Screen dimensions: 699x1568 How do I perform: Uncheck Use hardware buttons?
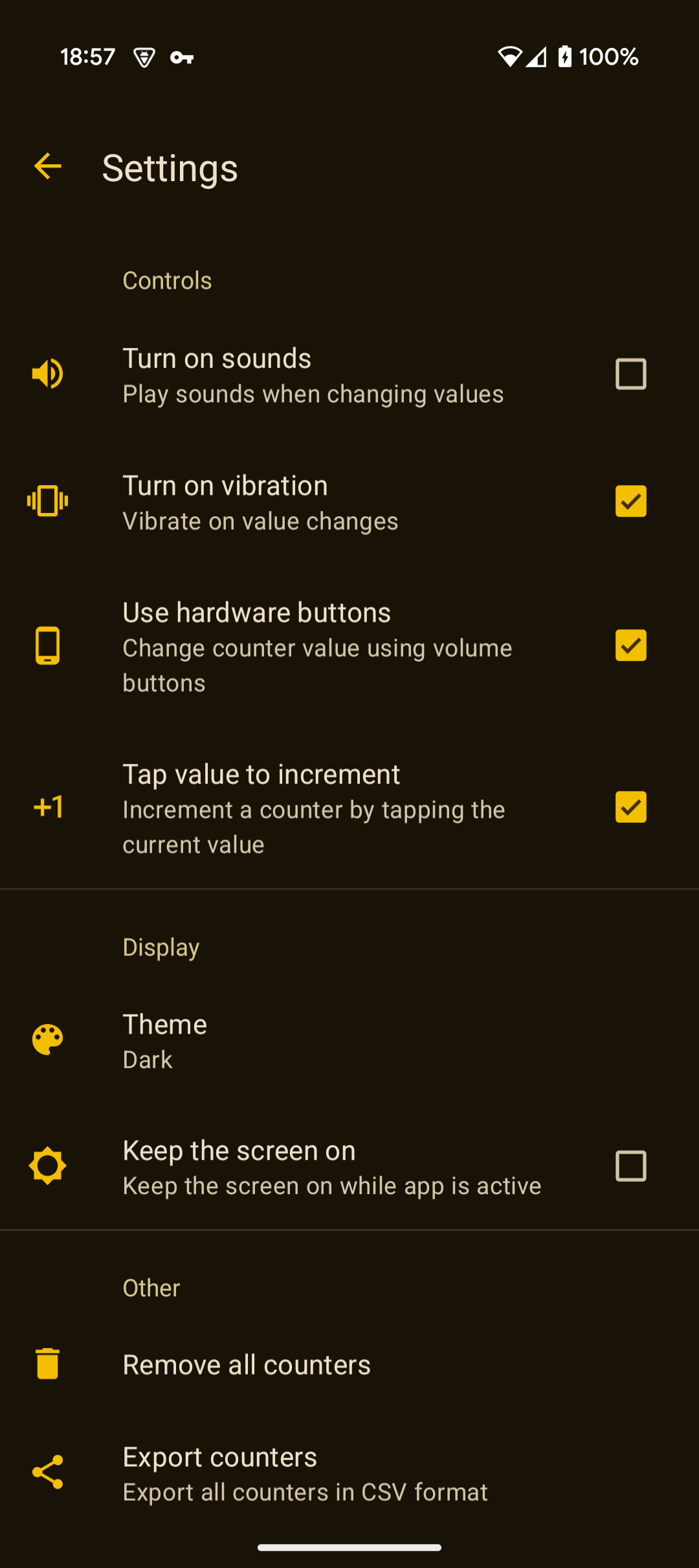(x=630, y=646)
